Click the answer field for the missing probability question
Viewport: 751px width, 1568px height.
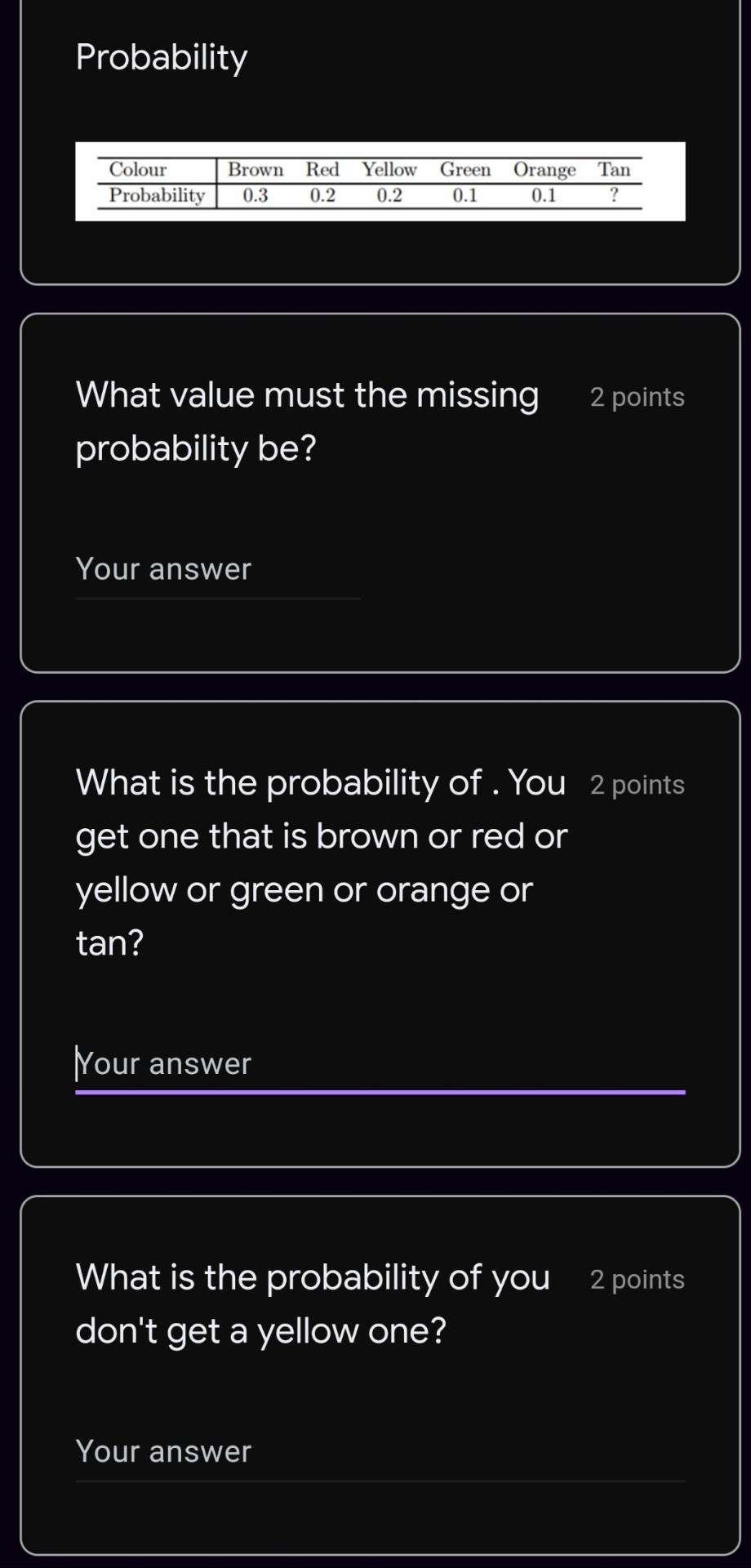[216, 569]
